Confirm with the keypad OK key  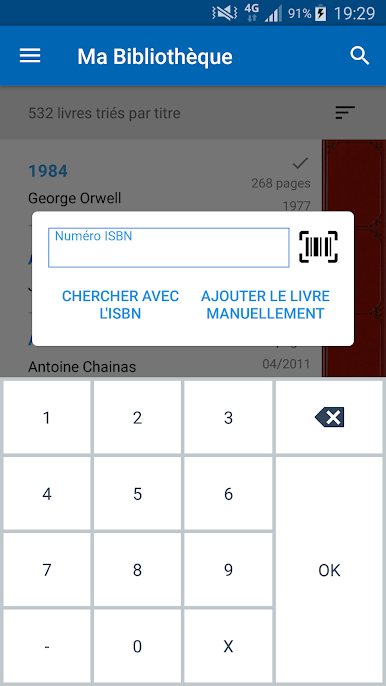click(x=330, y=570)
